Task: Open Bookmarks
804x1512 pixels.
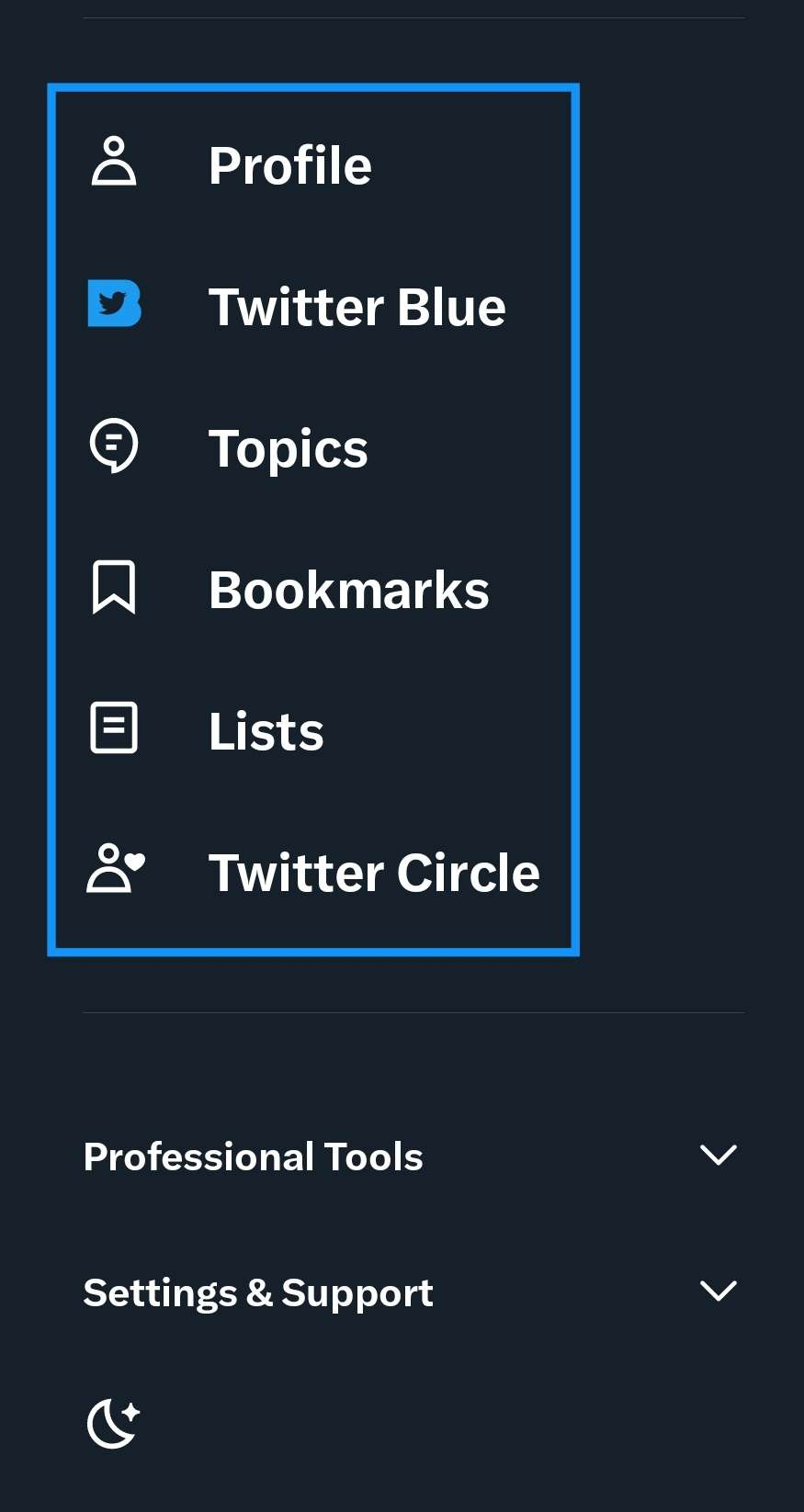Action: (x=312, y=590)
